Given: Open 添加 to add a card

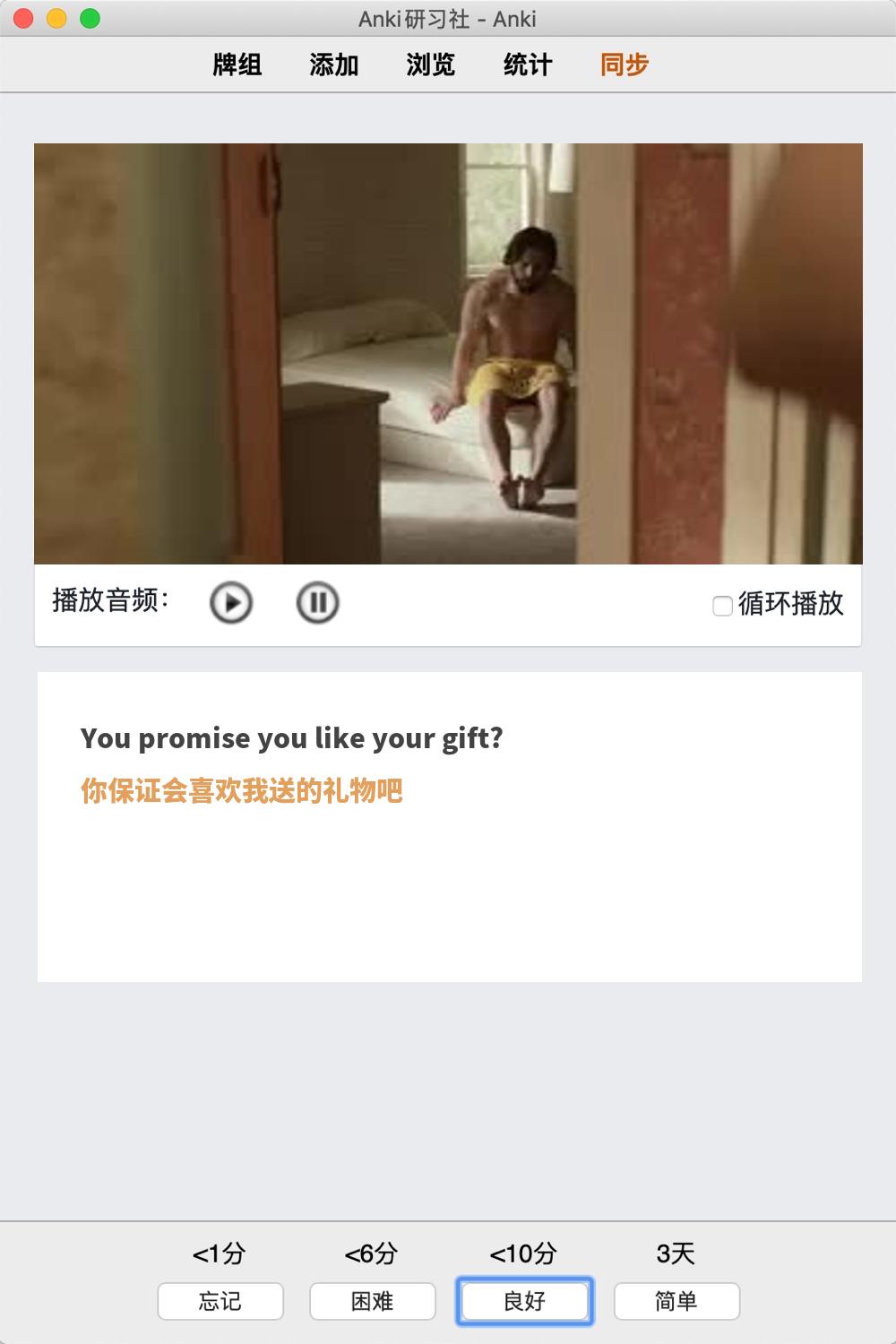Looking at the screenshot, I should (334, 65).
